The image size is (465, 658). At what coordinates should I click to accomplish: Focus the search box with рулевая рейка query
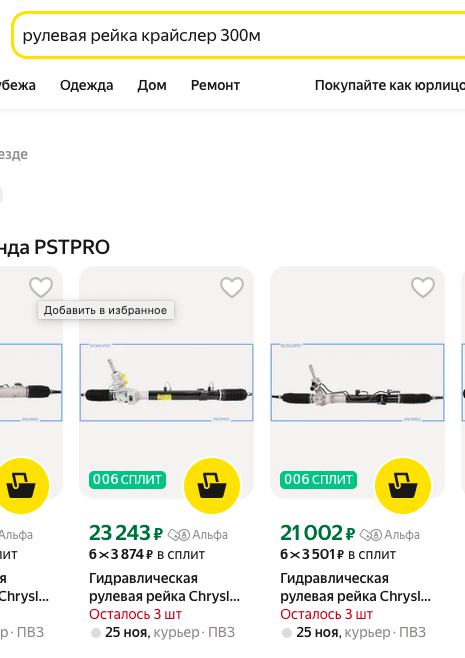(x=239, y=35)
